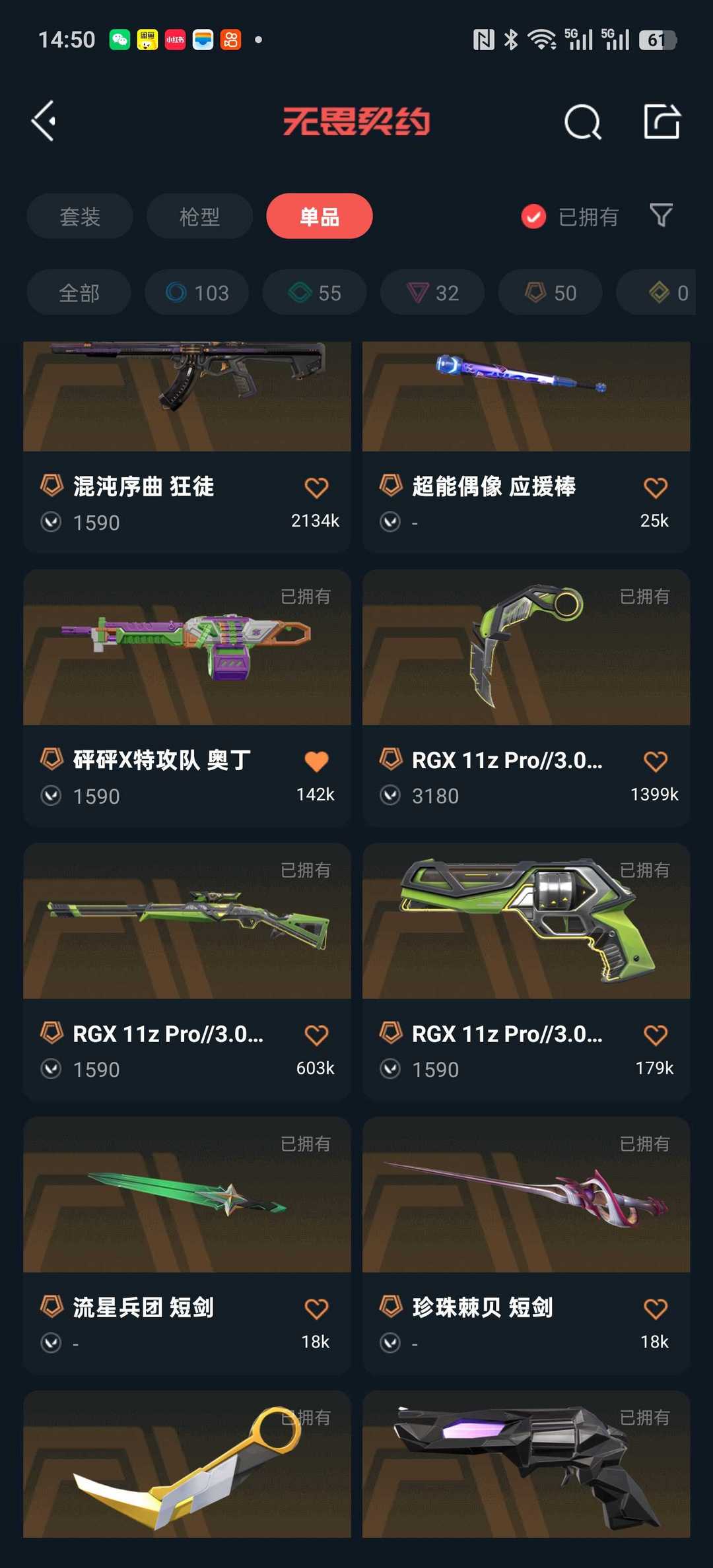Filter by the orange tier chip 50
This screenshot has height=1568, width=713.
point(550,292)
